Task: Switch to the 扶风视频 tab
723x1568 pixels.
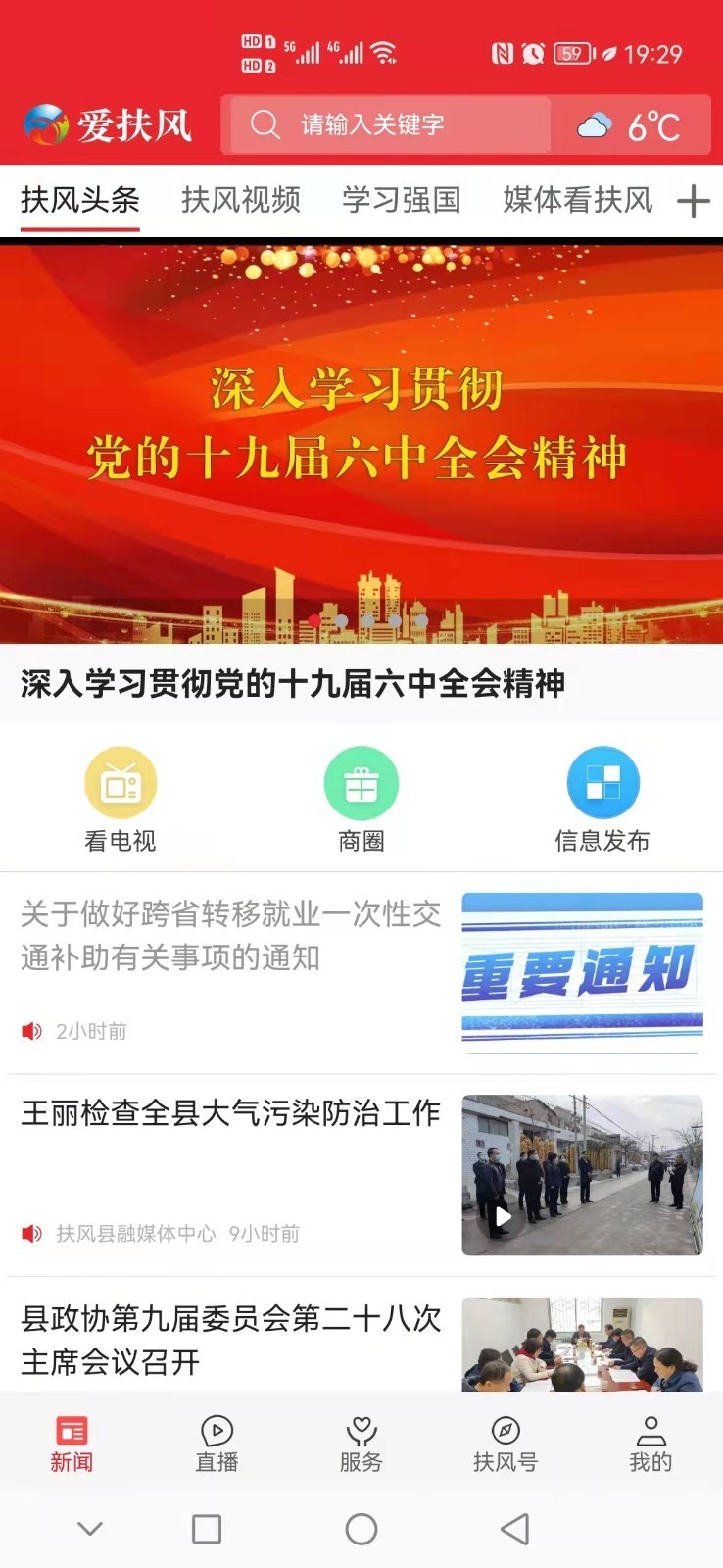Action: click(240, 200)
